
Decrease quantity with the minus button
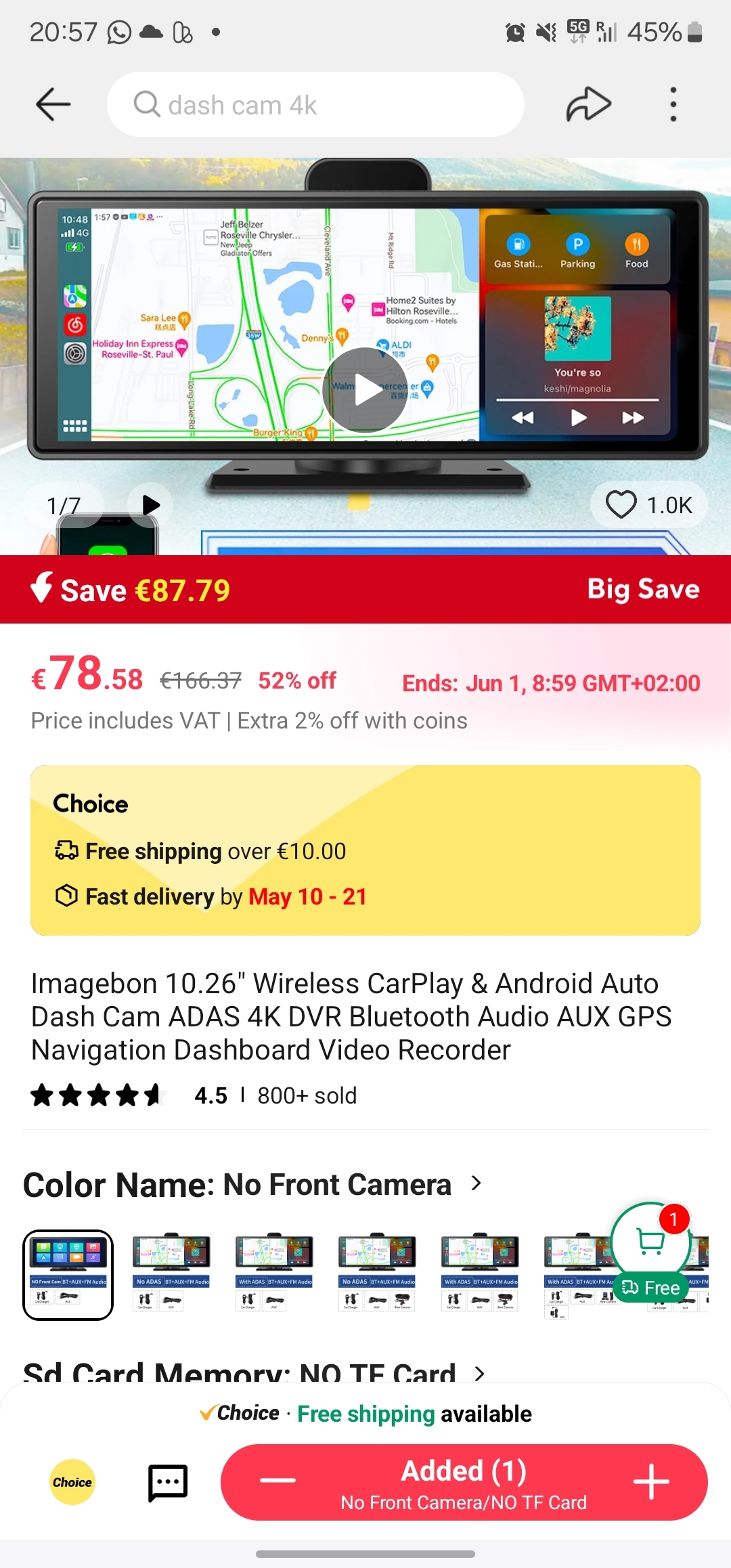[278, 1481]
